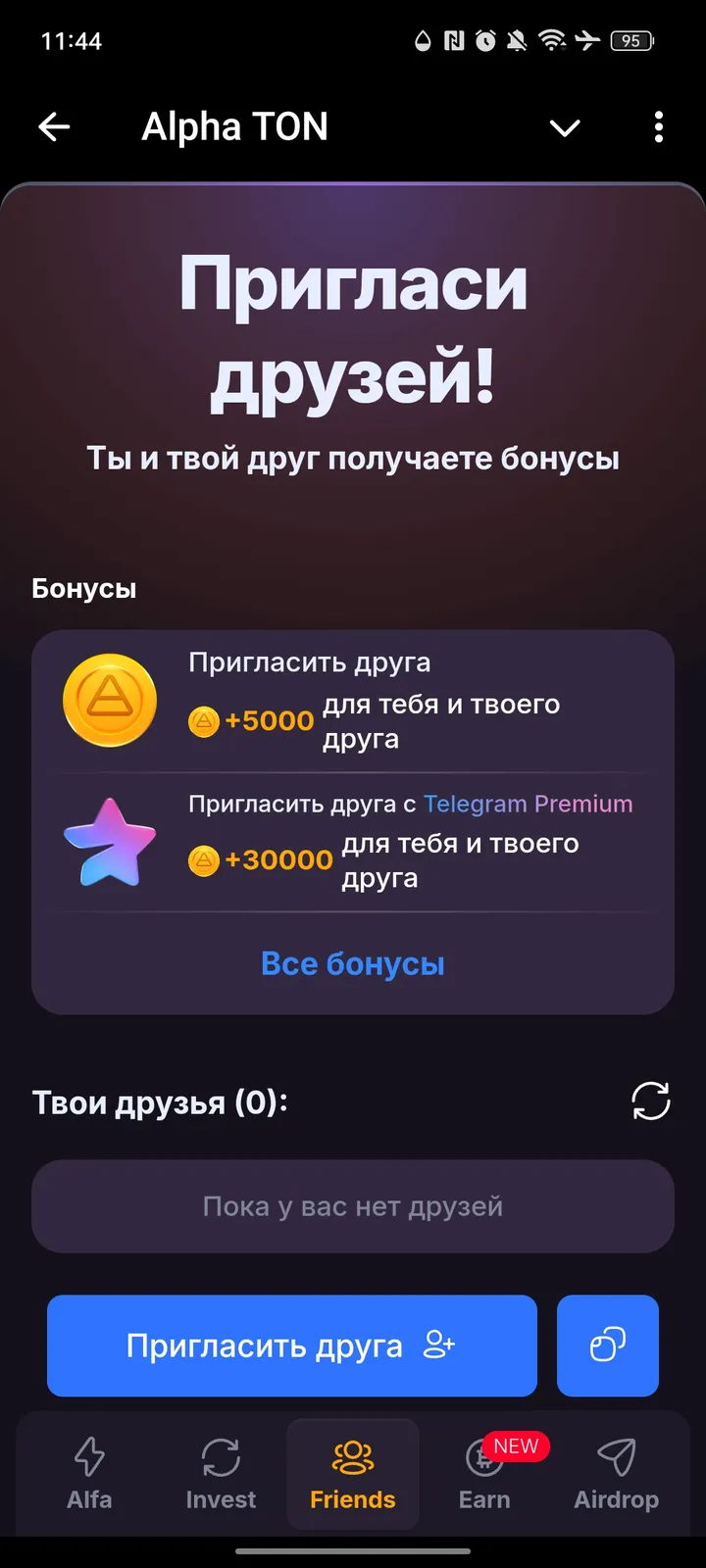Go back with the arrow in the header
Viewport: 706px width, 1568px height.
coord(54,126)
